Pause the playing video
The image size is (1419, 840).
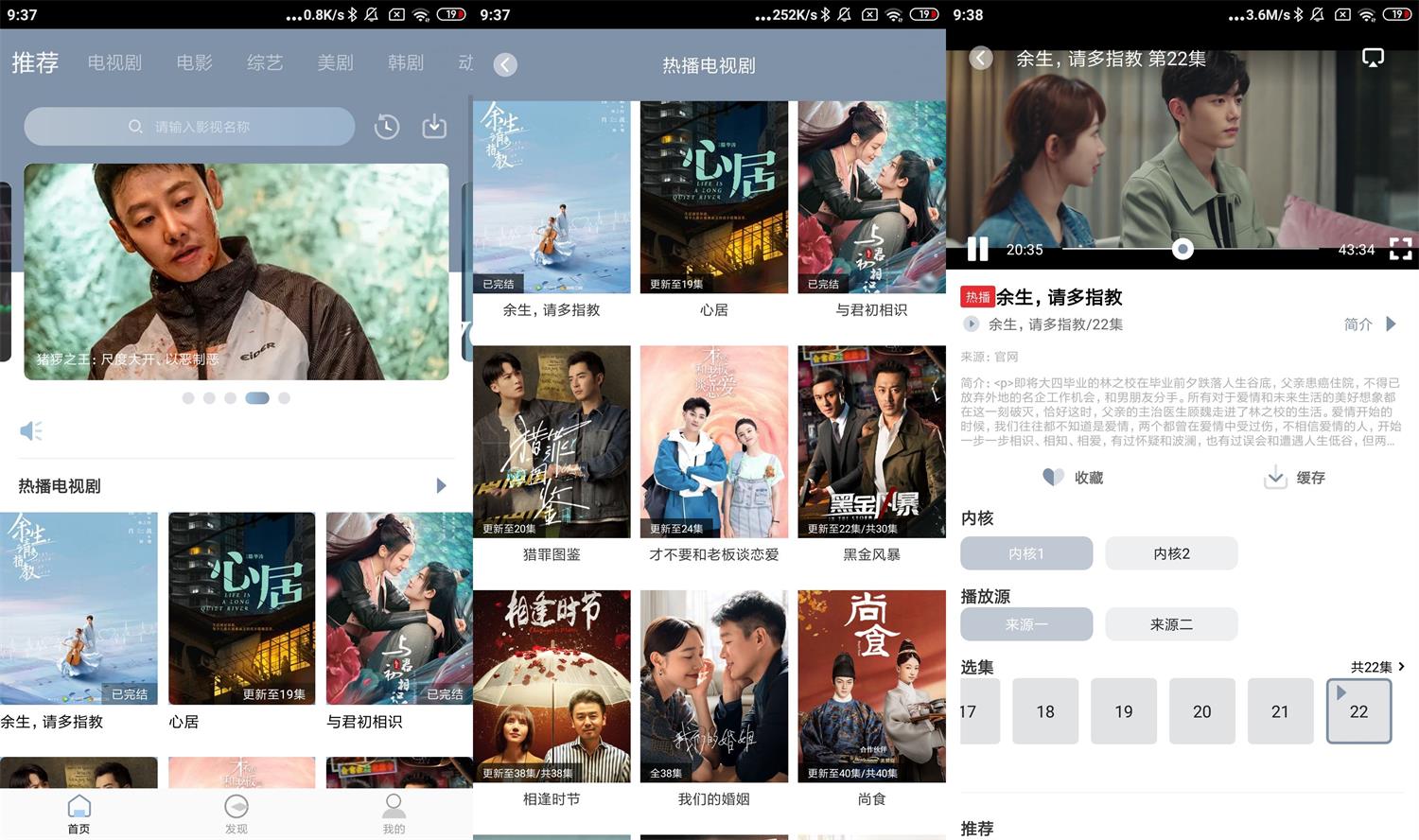(977, 250)
